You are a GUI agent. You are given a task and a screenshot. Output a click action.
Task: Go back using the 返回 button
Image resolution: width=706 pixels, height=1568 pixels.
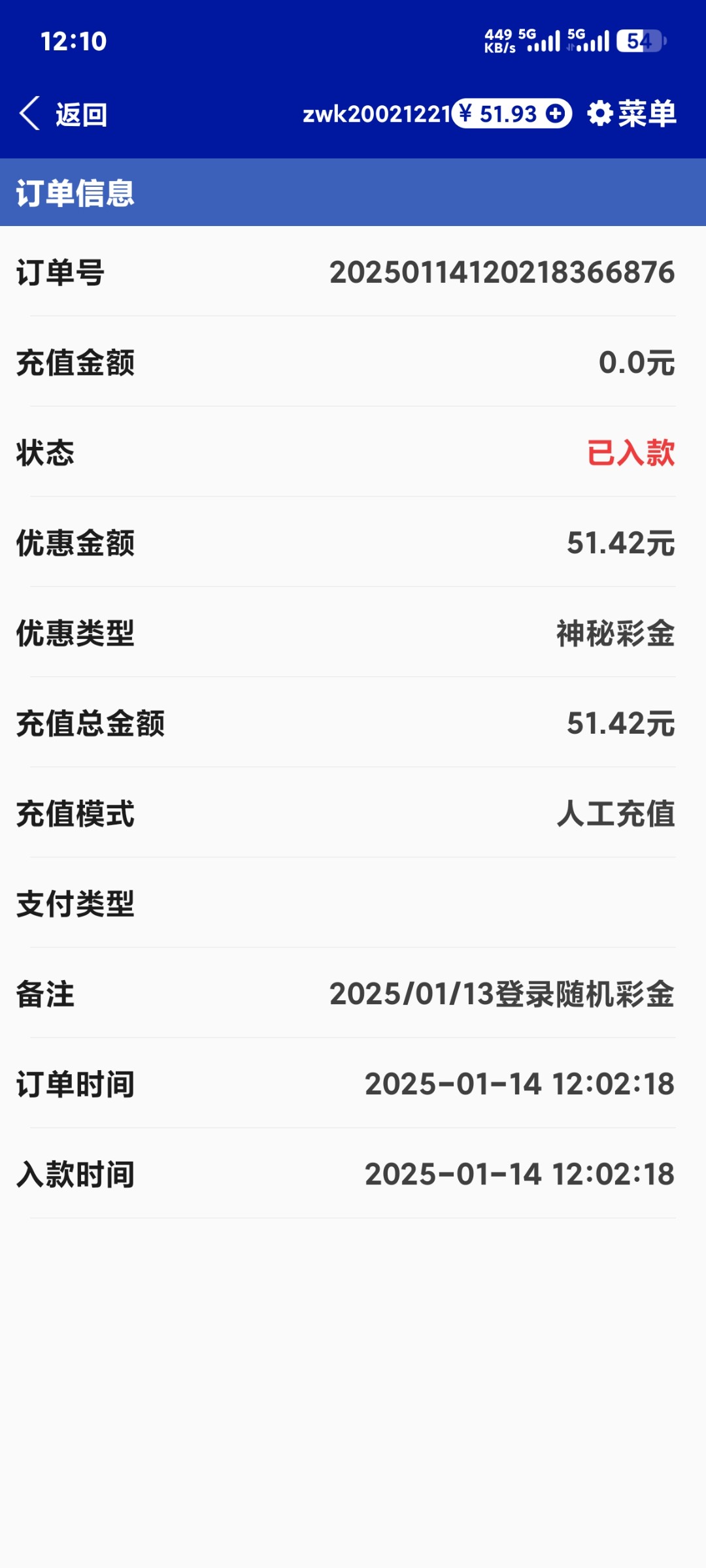pos(63,114)
